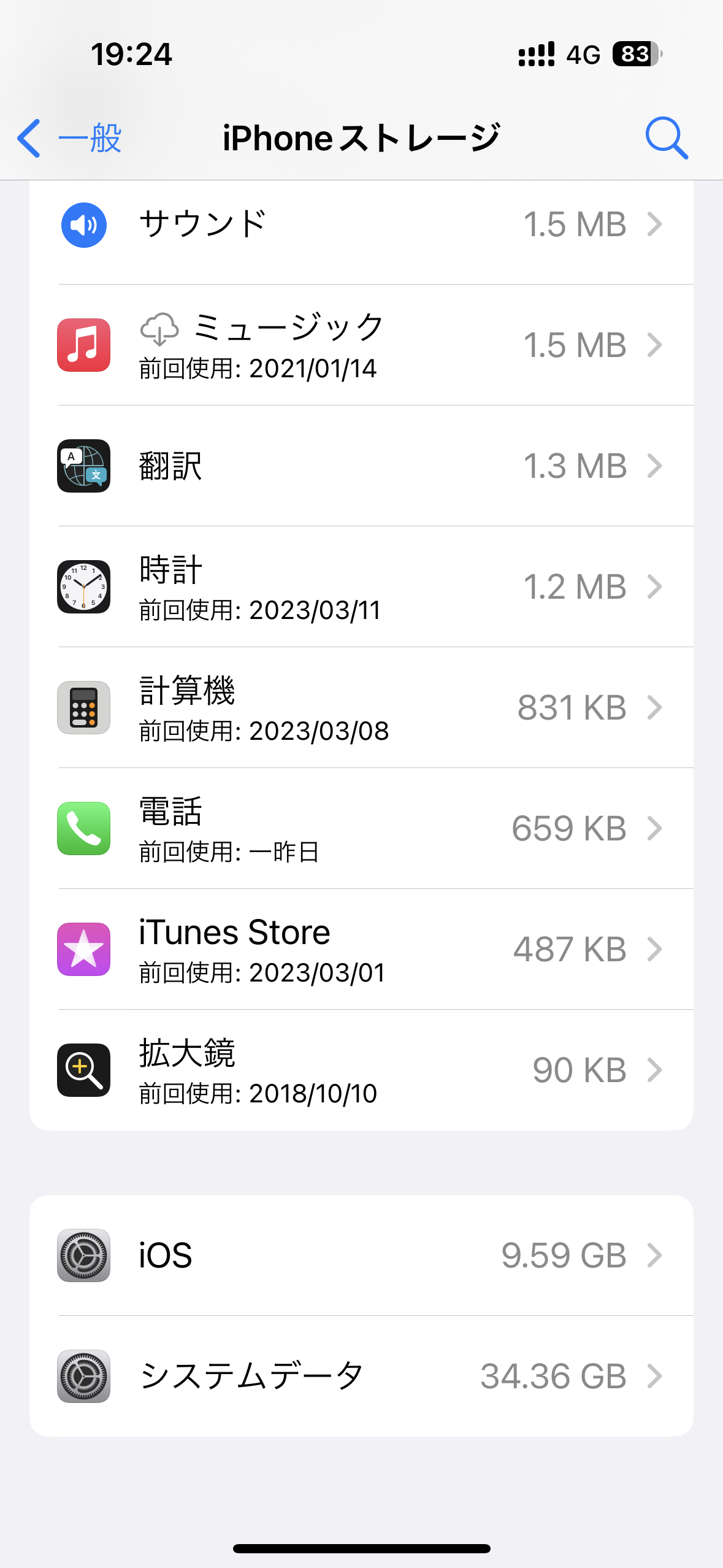Open the search magnifier icon
723x1568 pixels.
tap(666, 138)
